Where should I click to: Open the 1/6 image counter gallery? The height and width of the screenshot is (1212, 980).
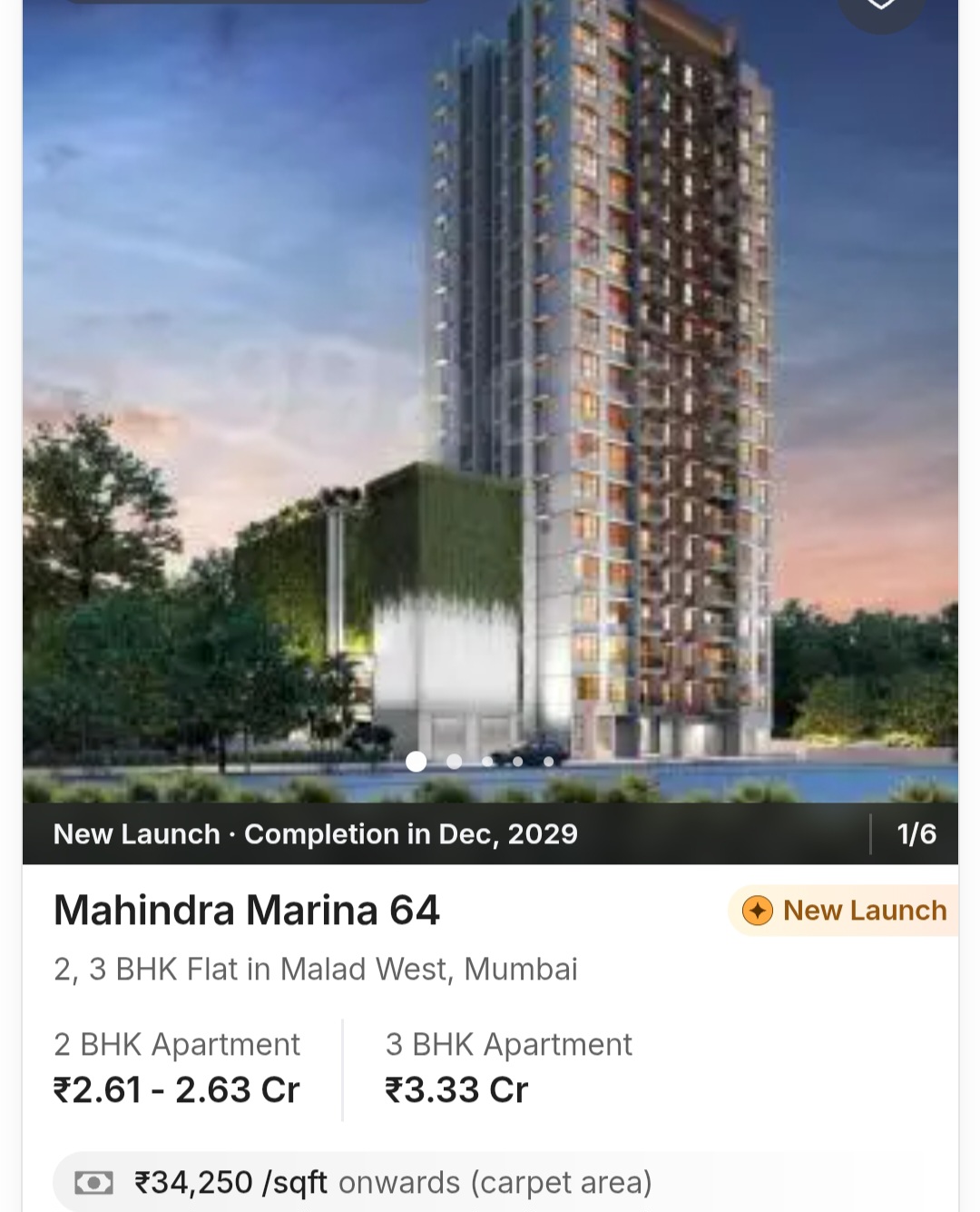tap(916, 833)
